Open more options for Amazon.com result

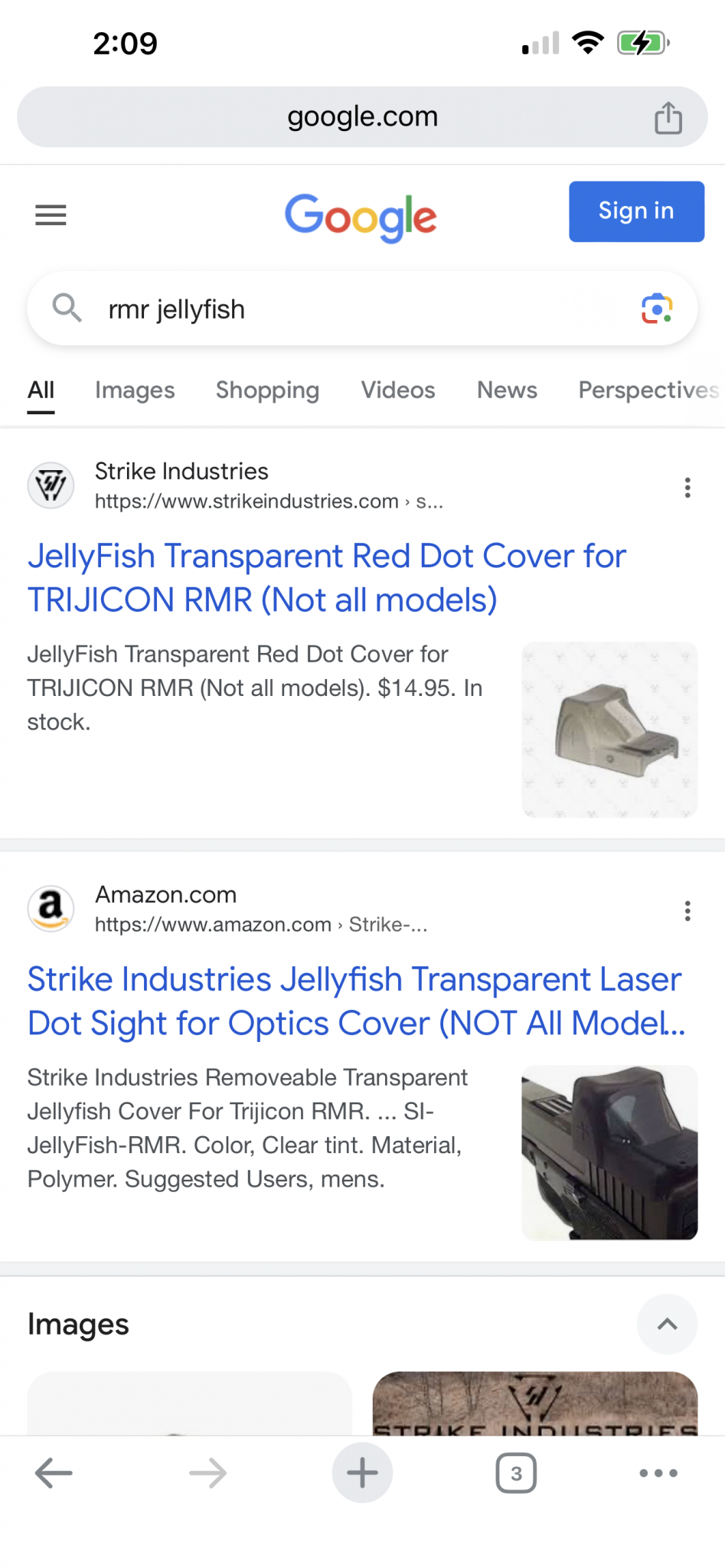point(687,911)
